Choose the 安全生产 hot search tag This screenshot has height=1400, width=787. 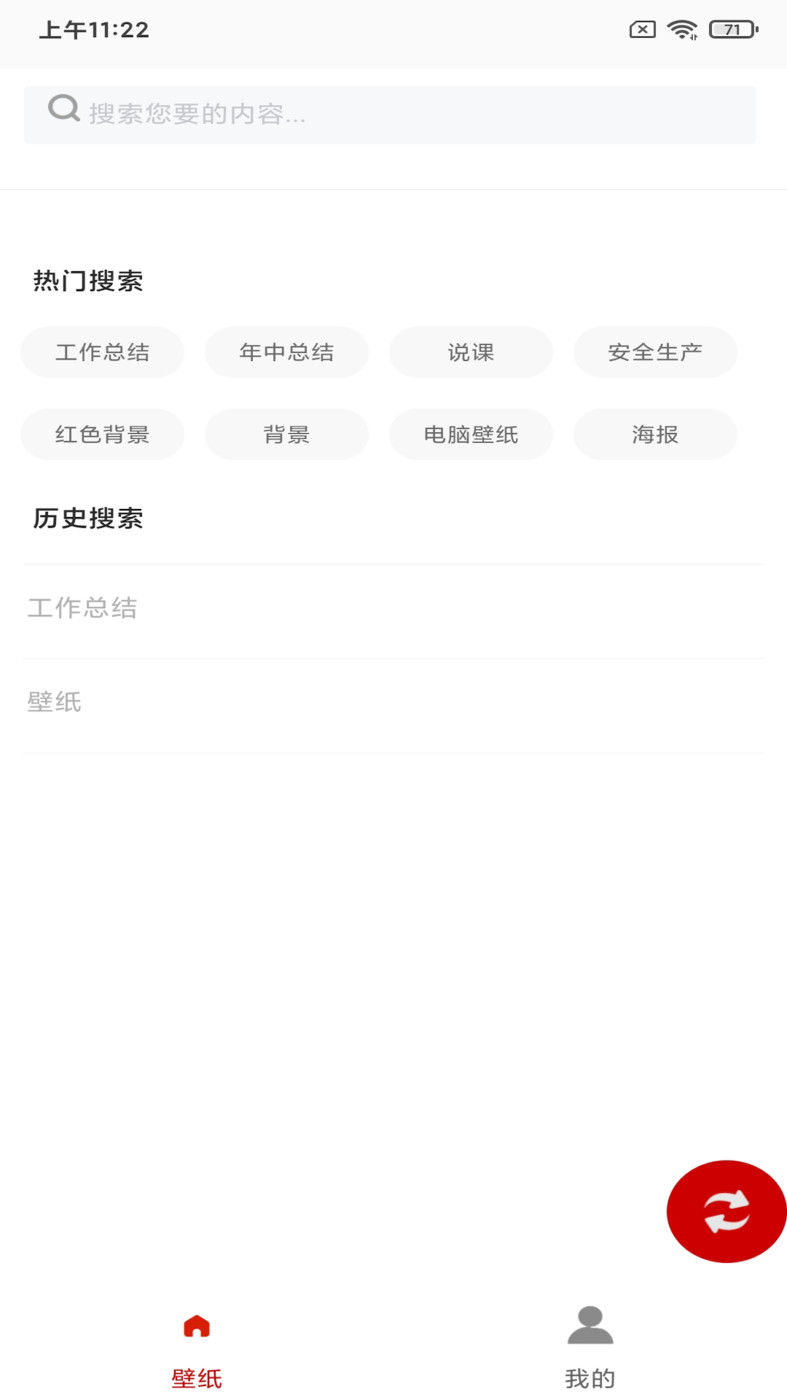coord(655,352)
